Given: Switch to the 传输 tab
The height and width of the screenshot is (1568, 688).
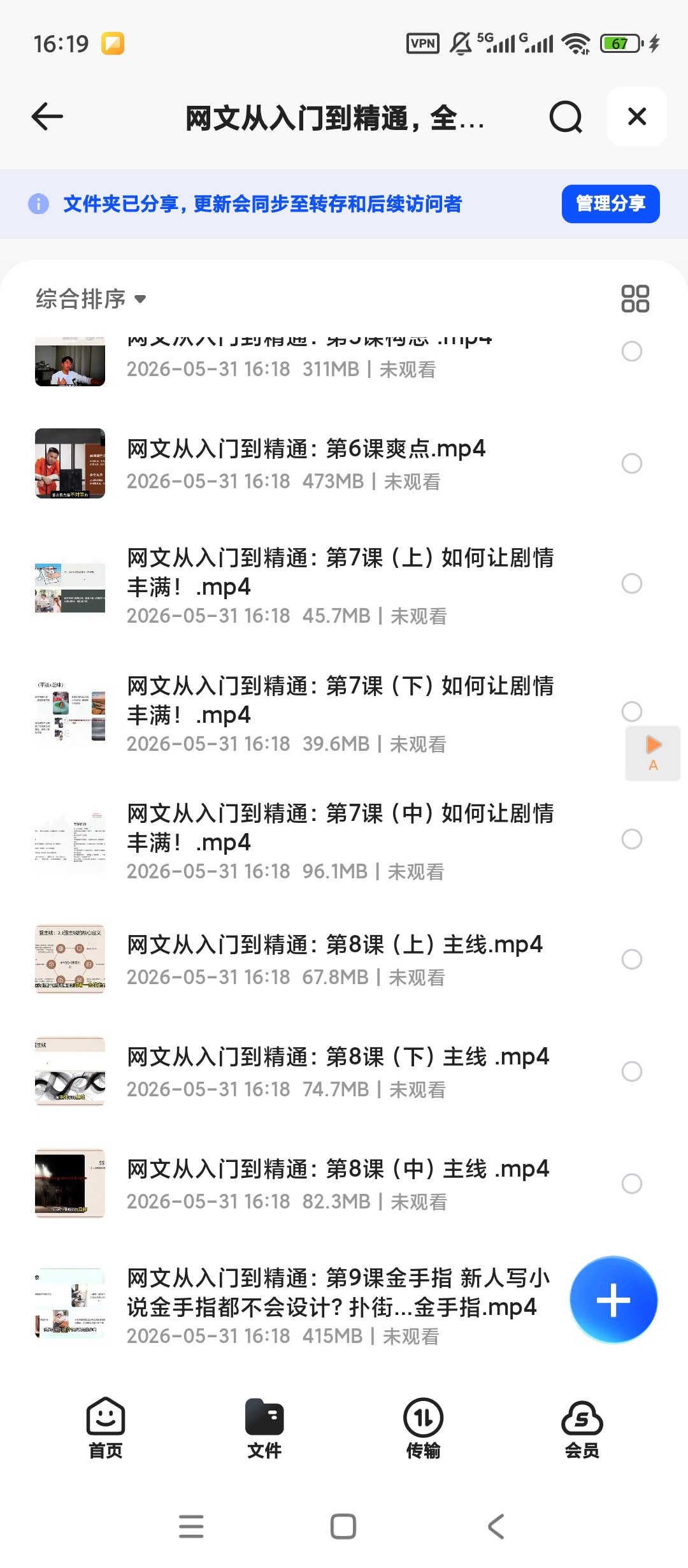Looking at the screenshot, I should 423,1428.
